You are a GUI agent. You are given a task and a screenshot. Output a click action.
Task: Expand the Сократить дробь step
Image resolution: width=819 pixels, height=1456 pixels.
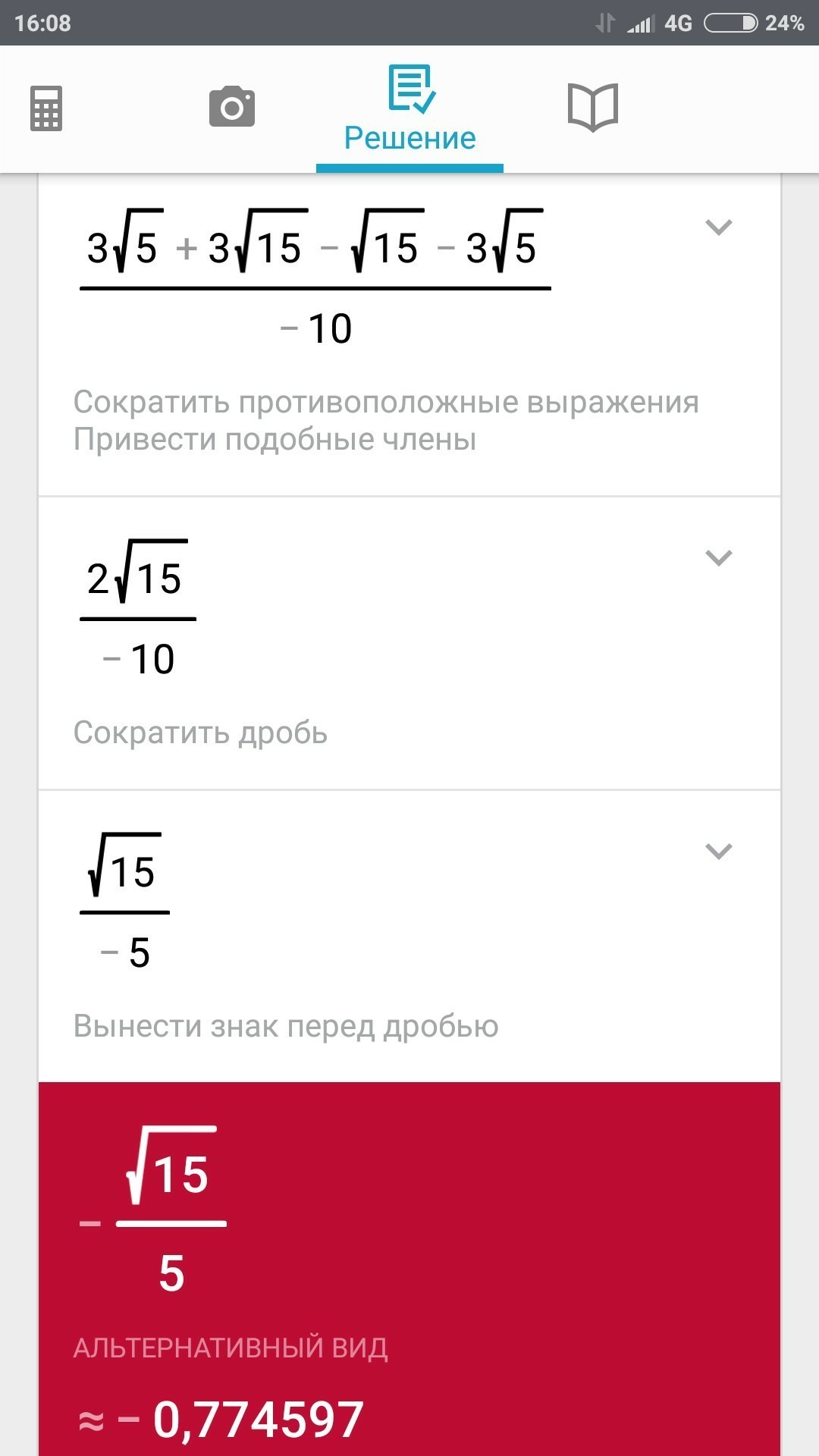718,557
